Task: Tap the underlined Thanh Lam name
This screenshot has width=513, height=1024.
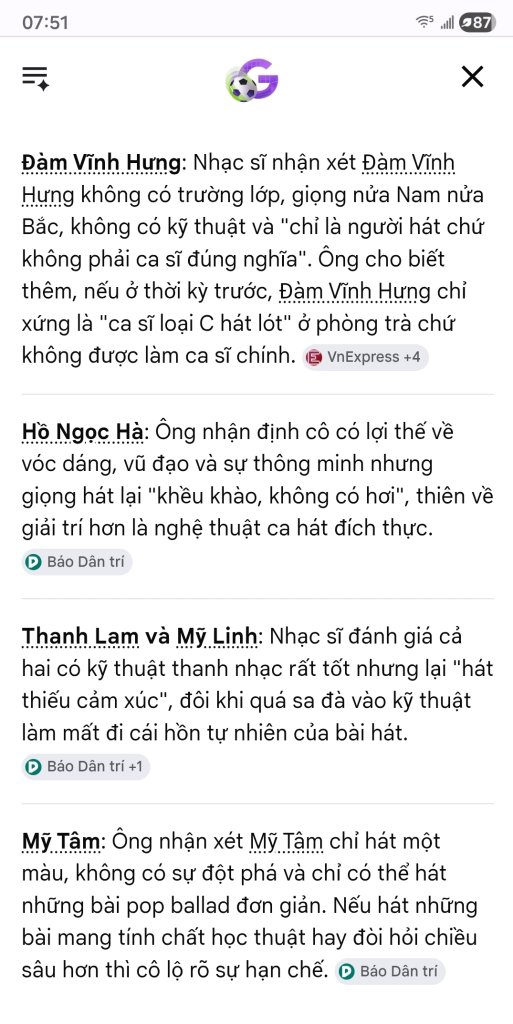Action: 80,636
